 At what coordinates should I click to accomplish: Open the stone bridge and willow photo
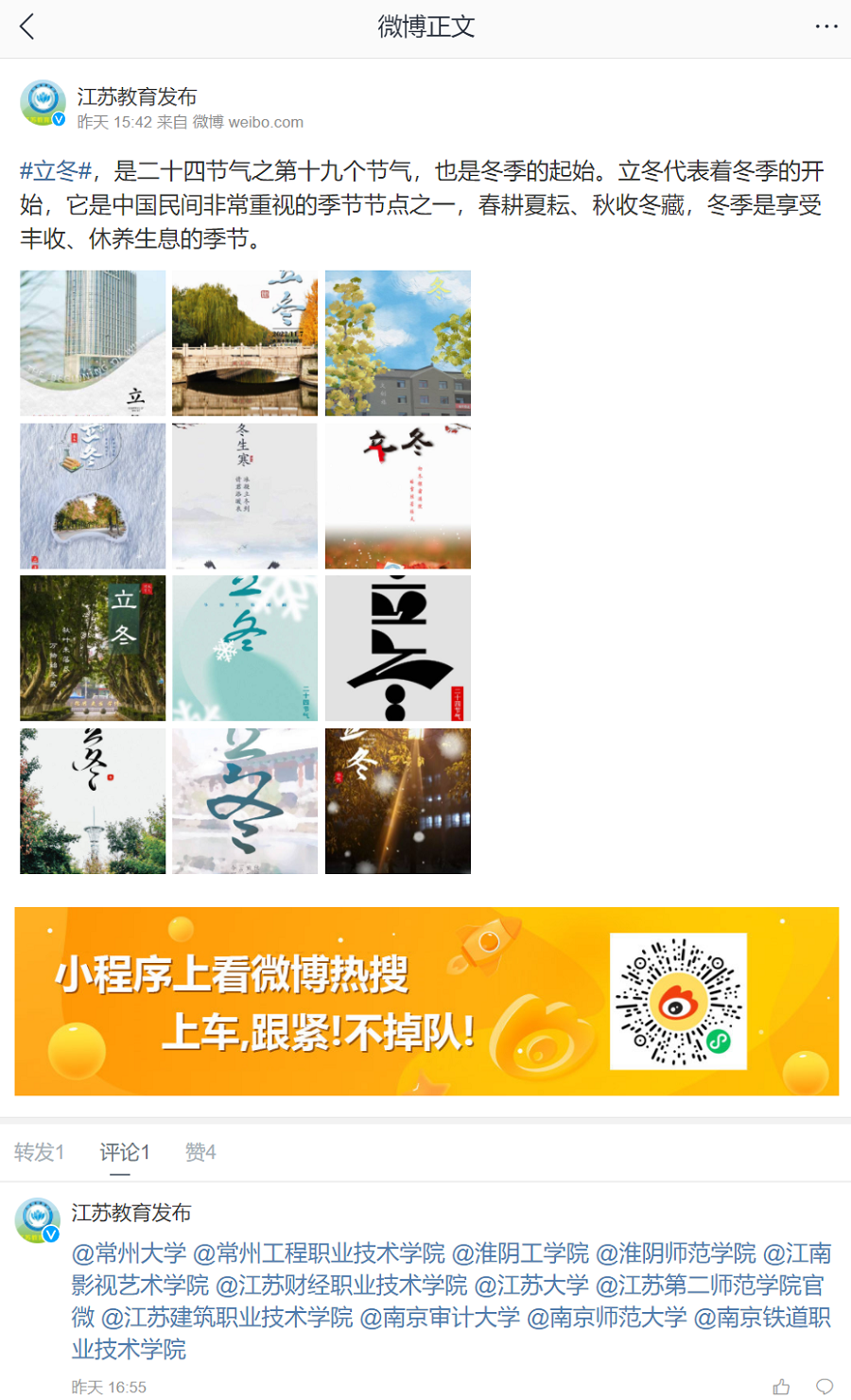(x=245, y=343)
